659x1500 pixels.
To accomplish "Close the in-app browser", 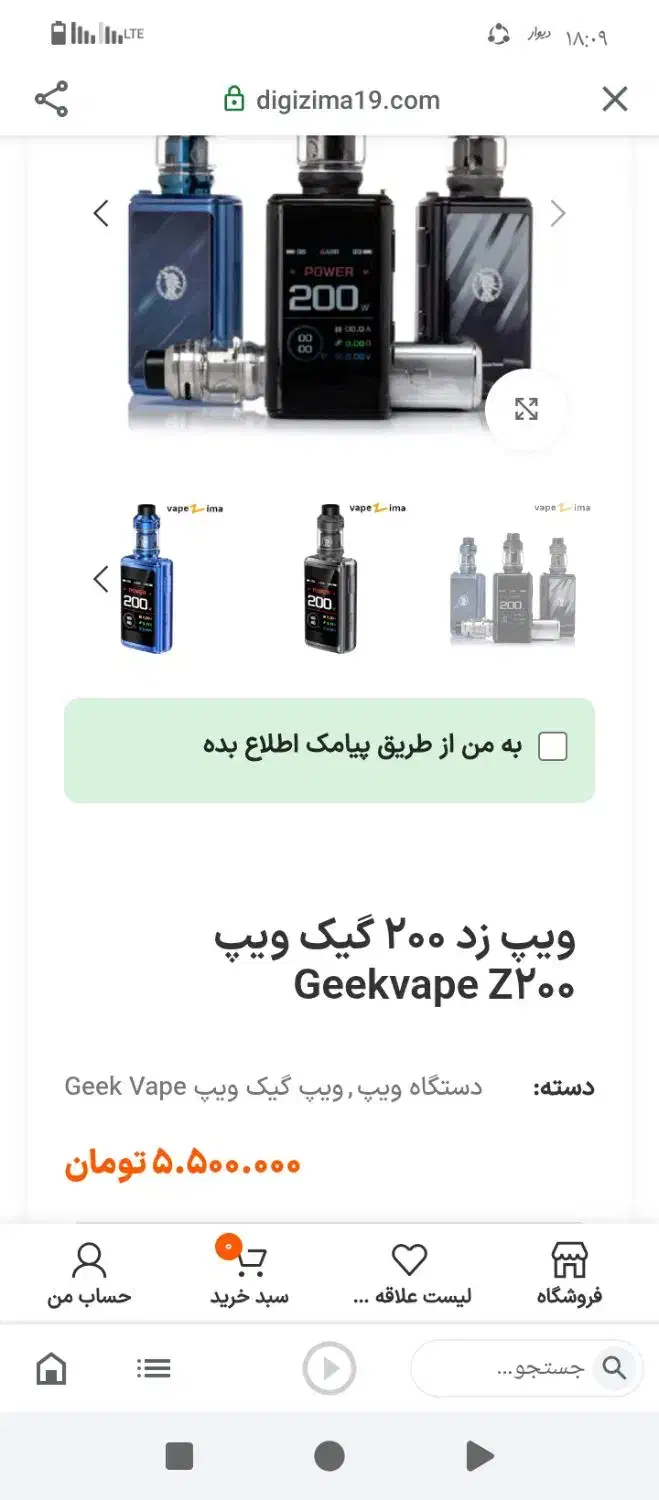I will 614,99.
